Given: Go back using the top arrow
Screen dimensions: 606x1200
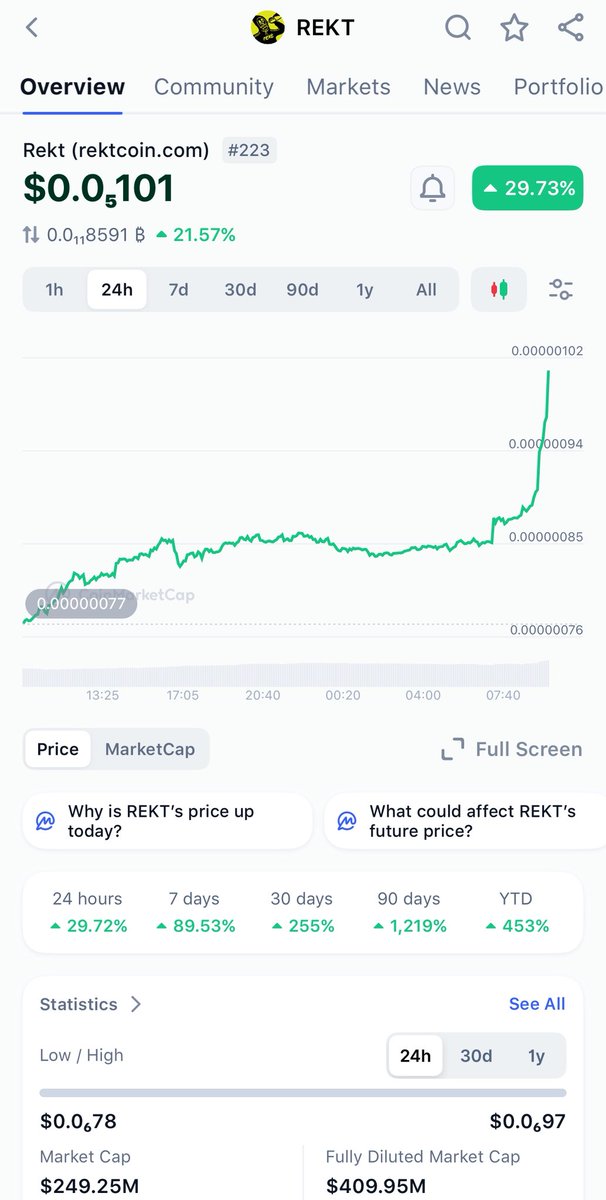Looking at the screenshot, I should (x=32, y=28).
